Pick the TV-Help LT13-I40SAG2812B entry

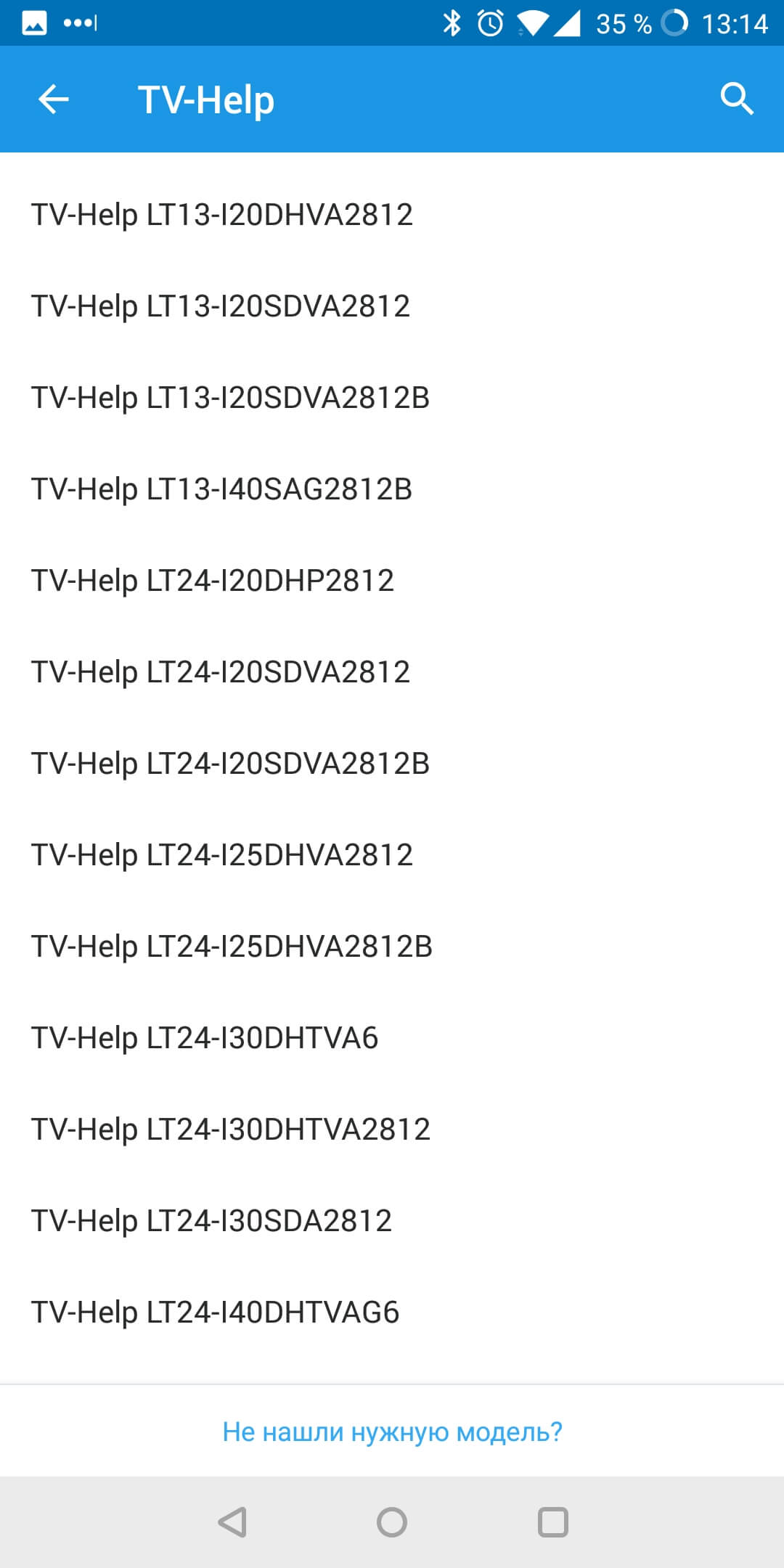221,489
